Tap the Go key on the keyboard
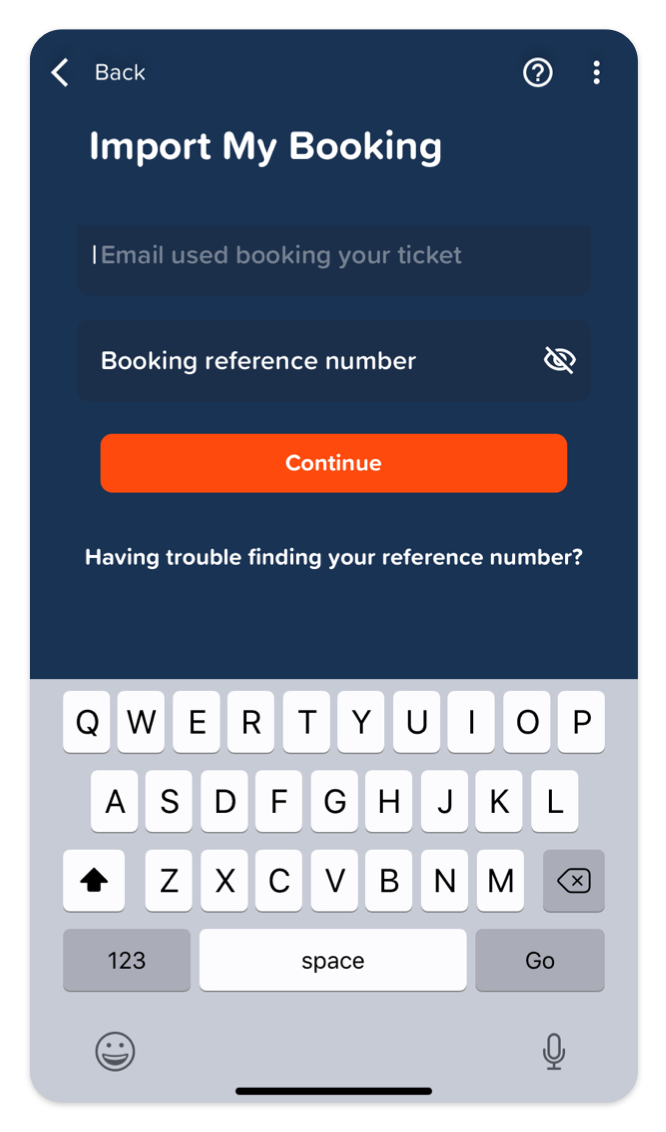 click(x=540, y=960)
